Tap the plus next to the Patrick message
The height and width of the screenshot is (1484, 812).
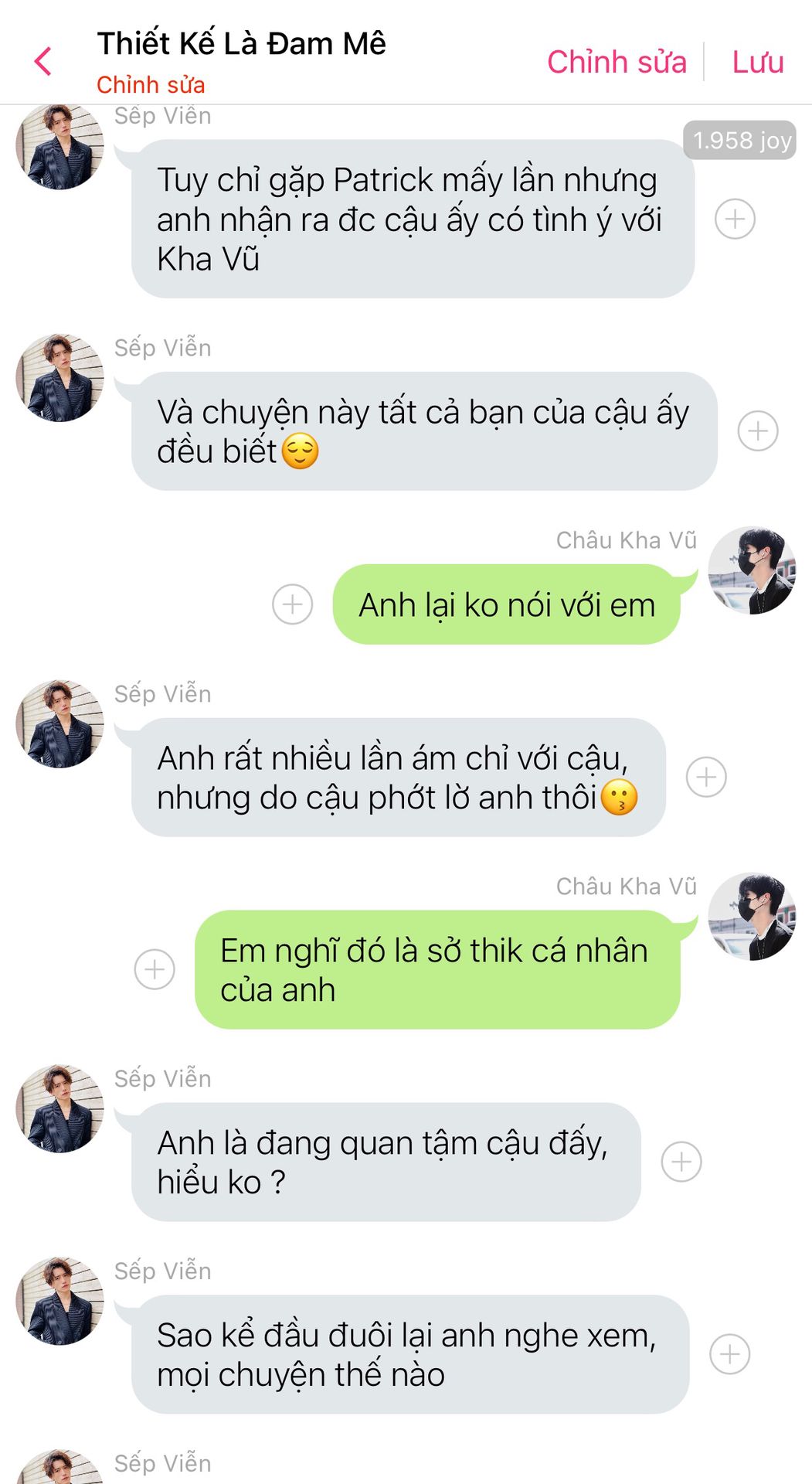coord(735,220)
